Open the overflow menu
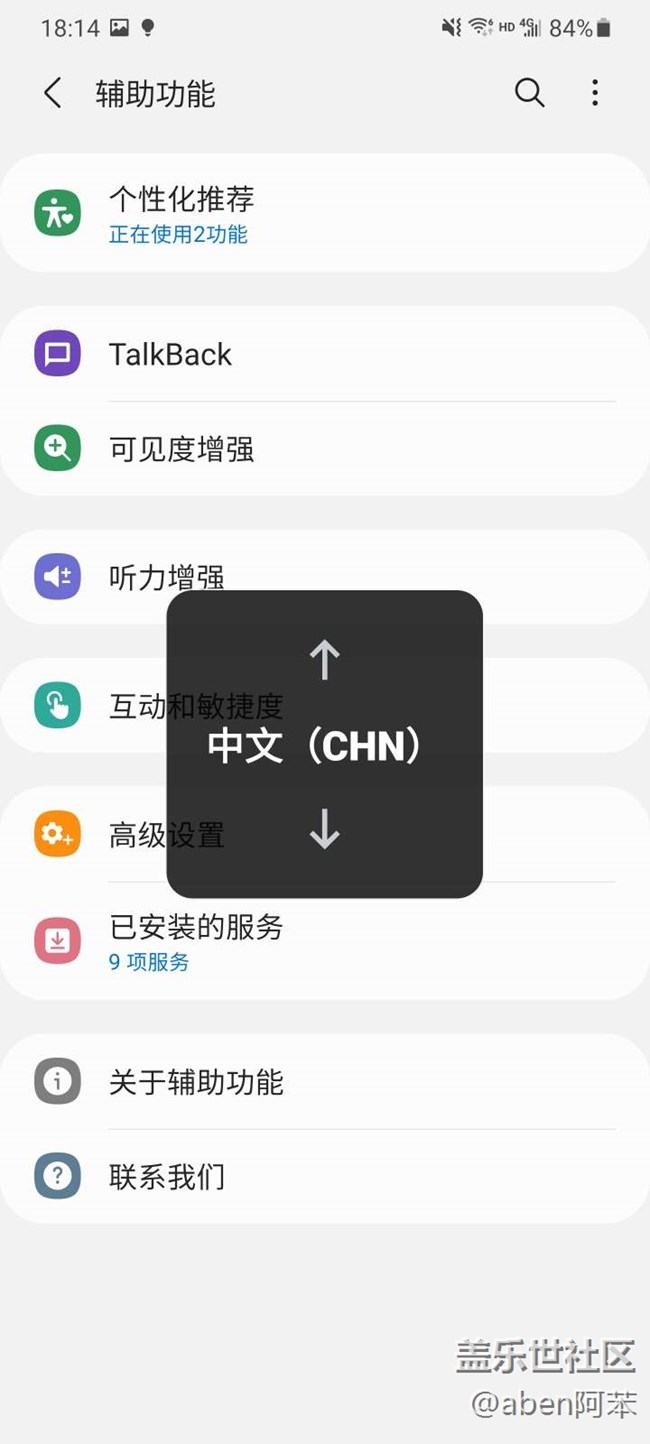Image resolution: width=650 pixels, height=1444 pixels. [x=595, y=93]
